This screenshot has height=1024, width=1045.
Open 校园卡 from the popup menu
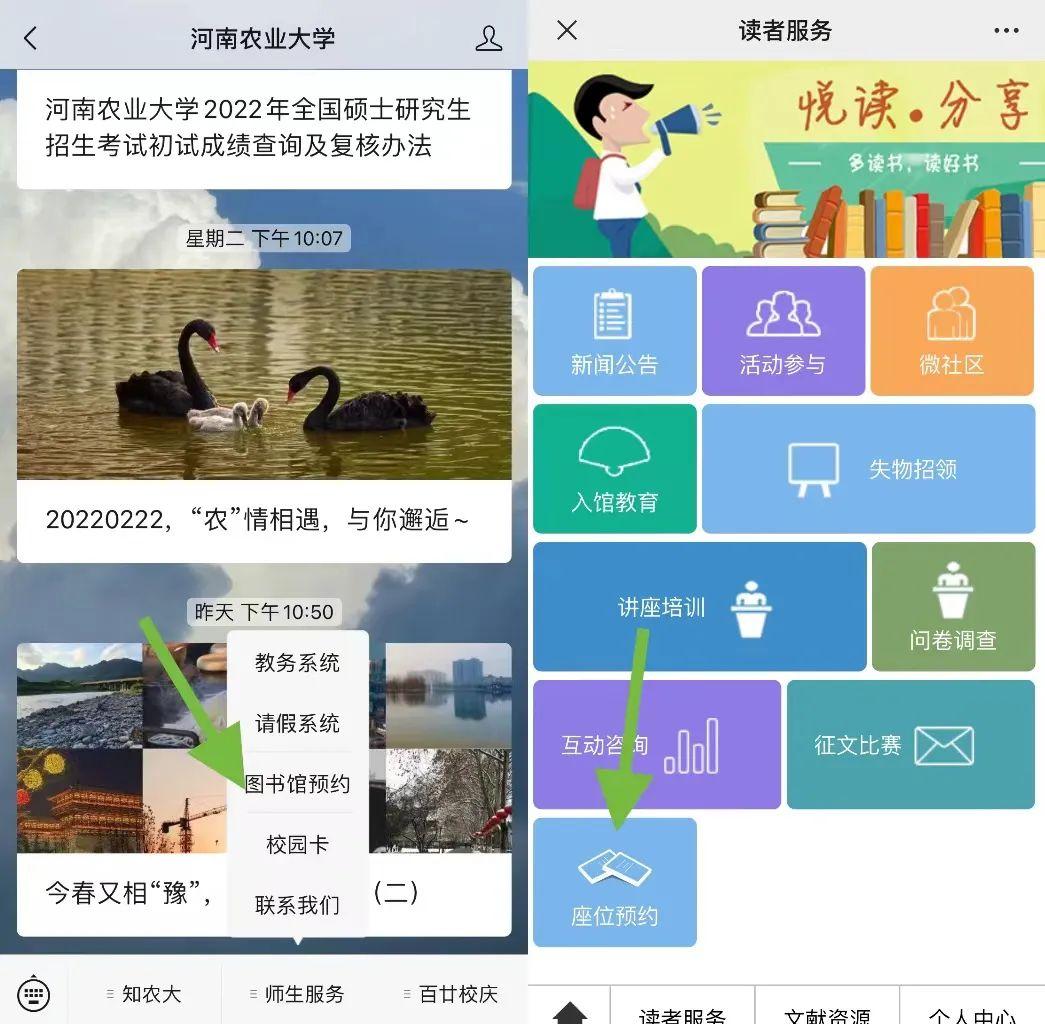coord(298,845)
